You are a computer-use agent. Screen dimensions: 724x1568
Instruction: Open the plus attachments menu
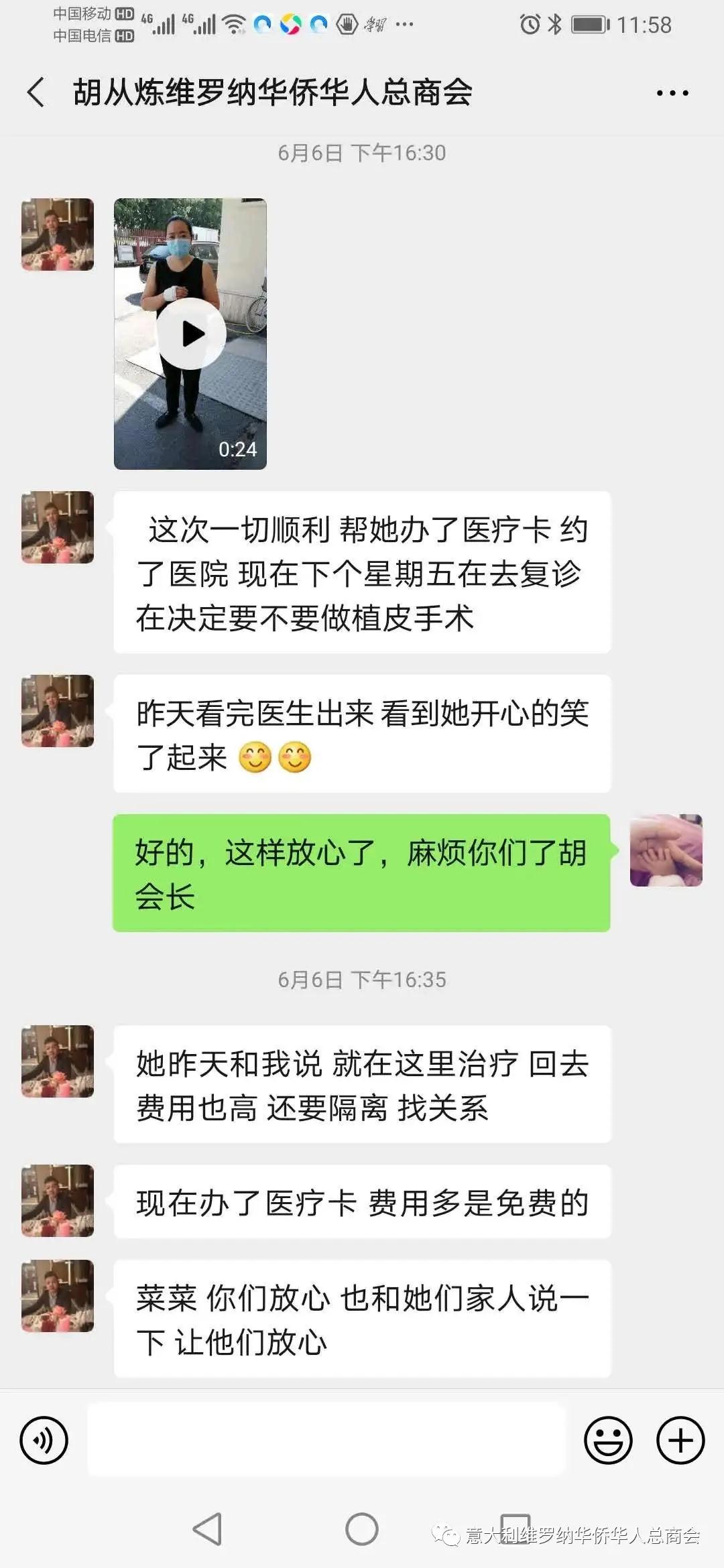pyautogui.click(x=680, y=1440)
